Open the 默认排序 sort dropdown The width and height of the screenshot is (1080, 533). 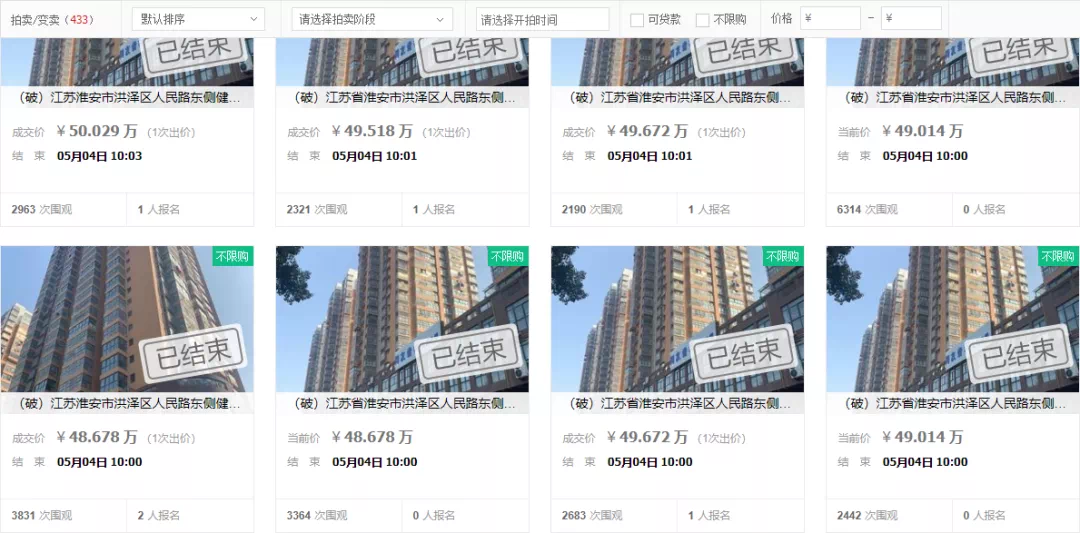point(198,19)
